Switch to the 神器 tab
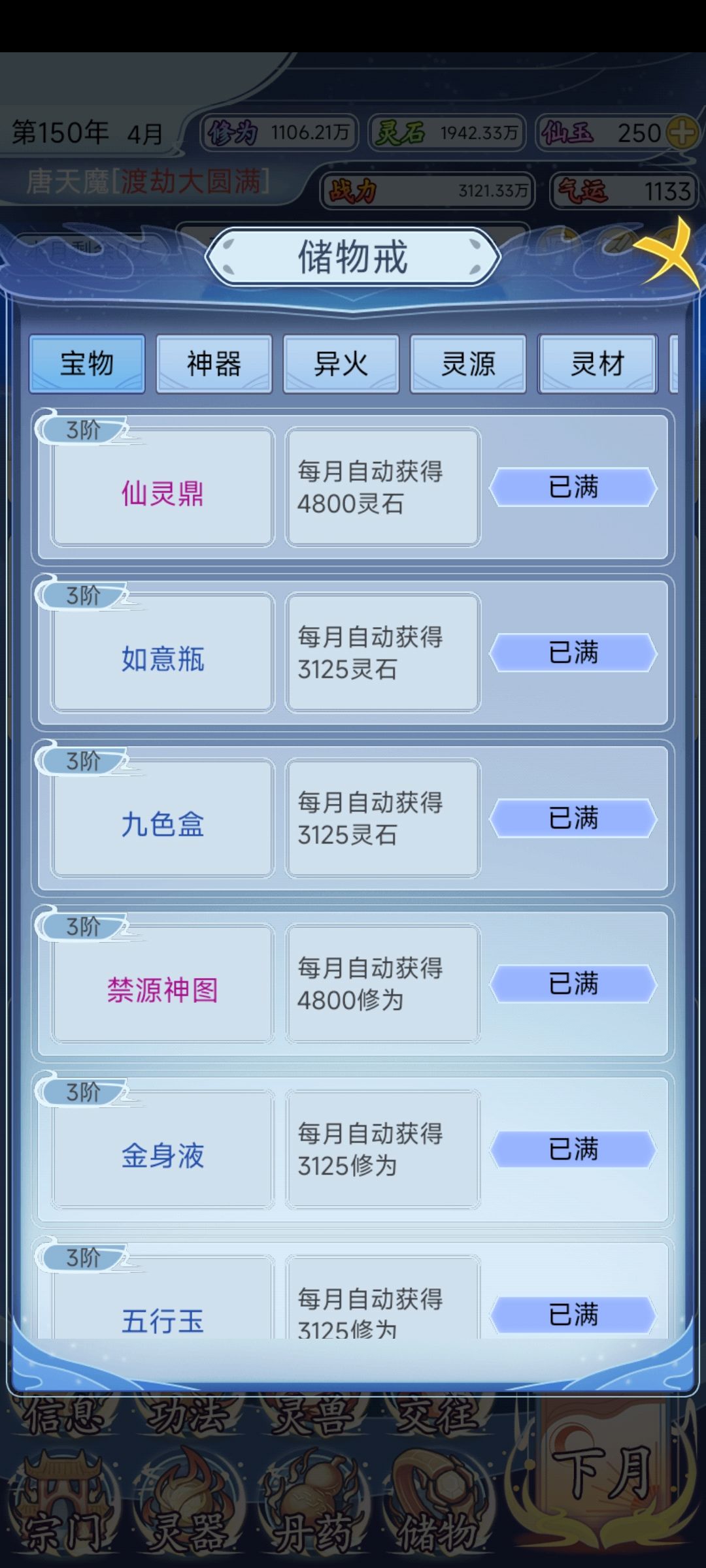 click(214, 364)
